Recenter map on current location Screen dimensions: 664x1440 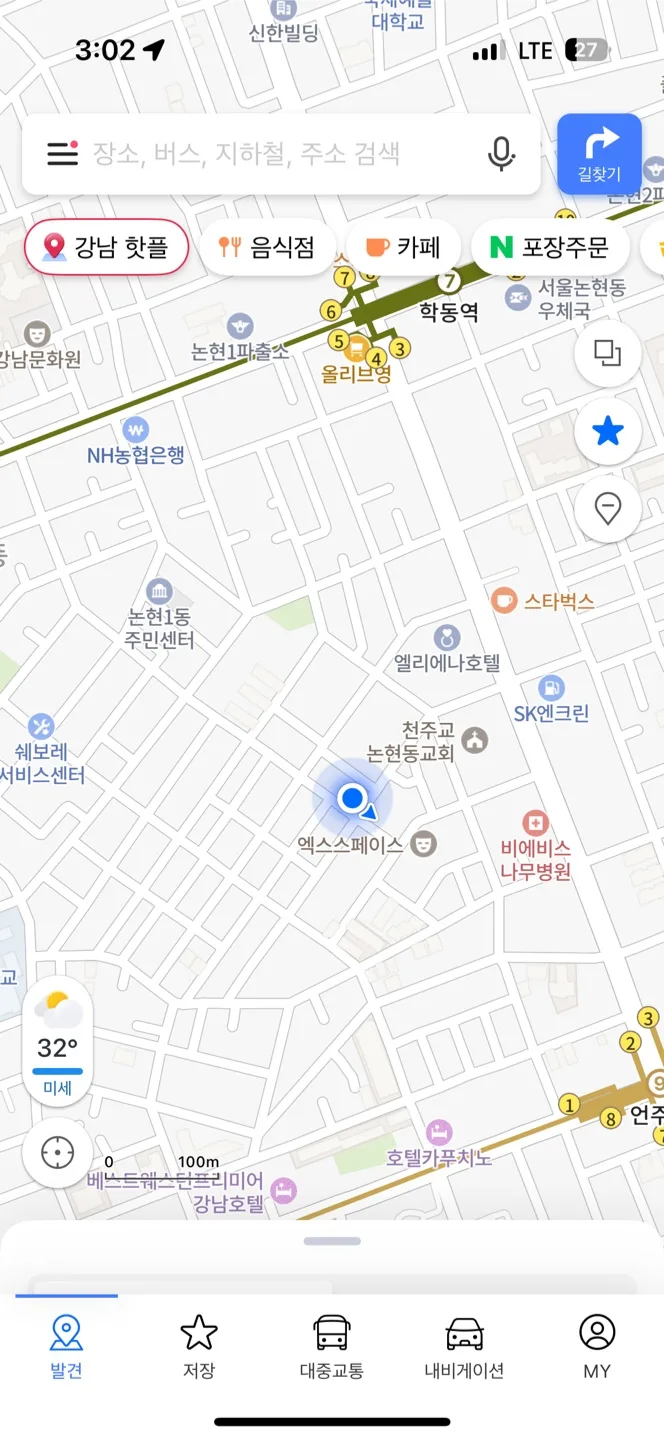(x=58, y=1153)
